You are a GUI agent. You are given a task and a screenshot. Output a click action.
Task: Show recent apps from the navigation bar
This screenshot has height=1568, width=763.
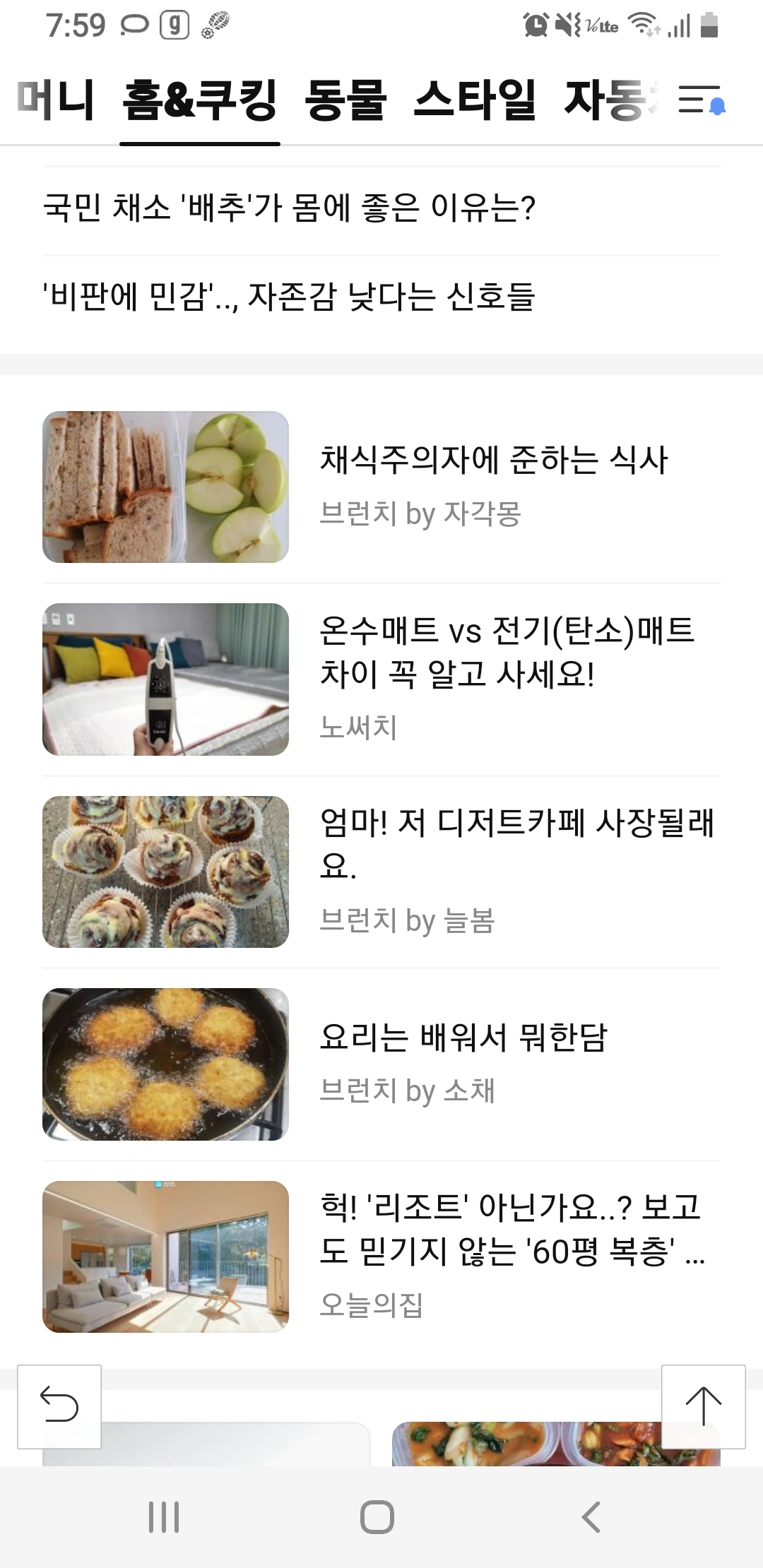(x=164, y=1516)
